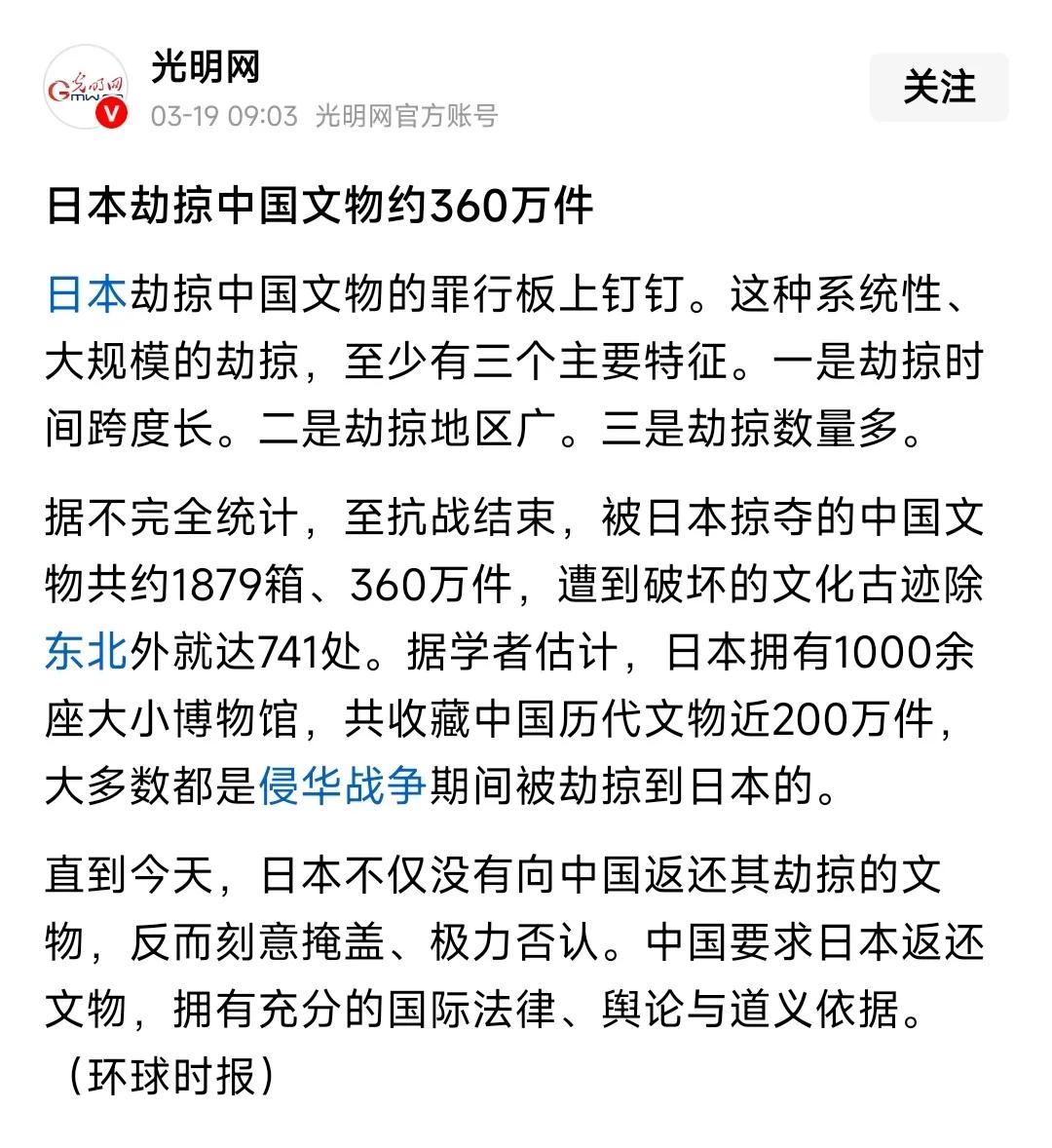This screenshot has height=1148, width=1052.
Task: Open the 侵华战争 hyperlink
Action: tap(343, 786)
